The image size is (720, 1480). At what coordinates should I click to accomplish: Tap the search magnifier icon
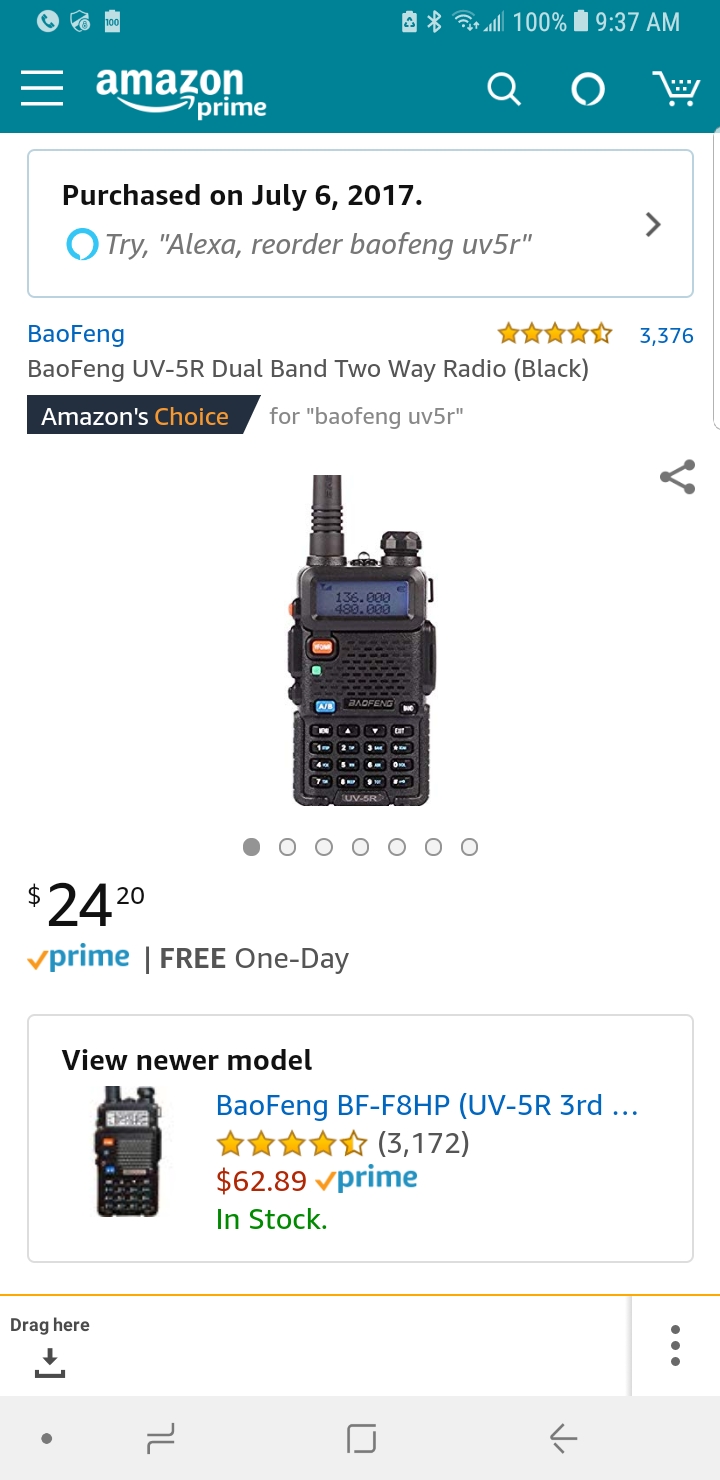(504, 89)
